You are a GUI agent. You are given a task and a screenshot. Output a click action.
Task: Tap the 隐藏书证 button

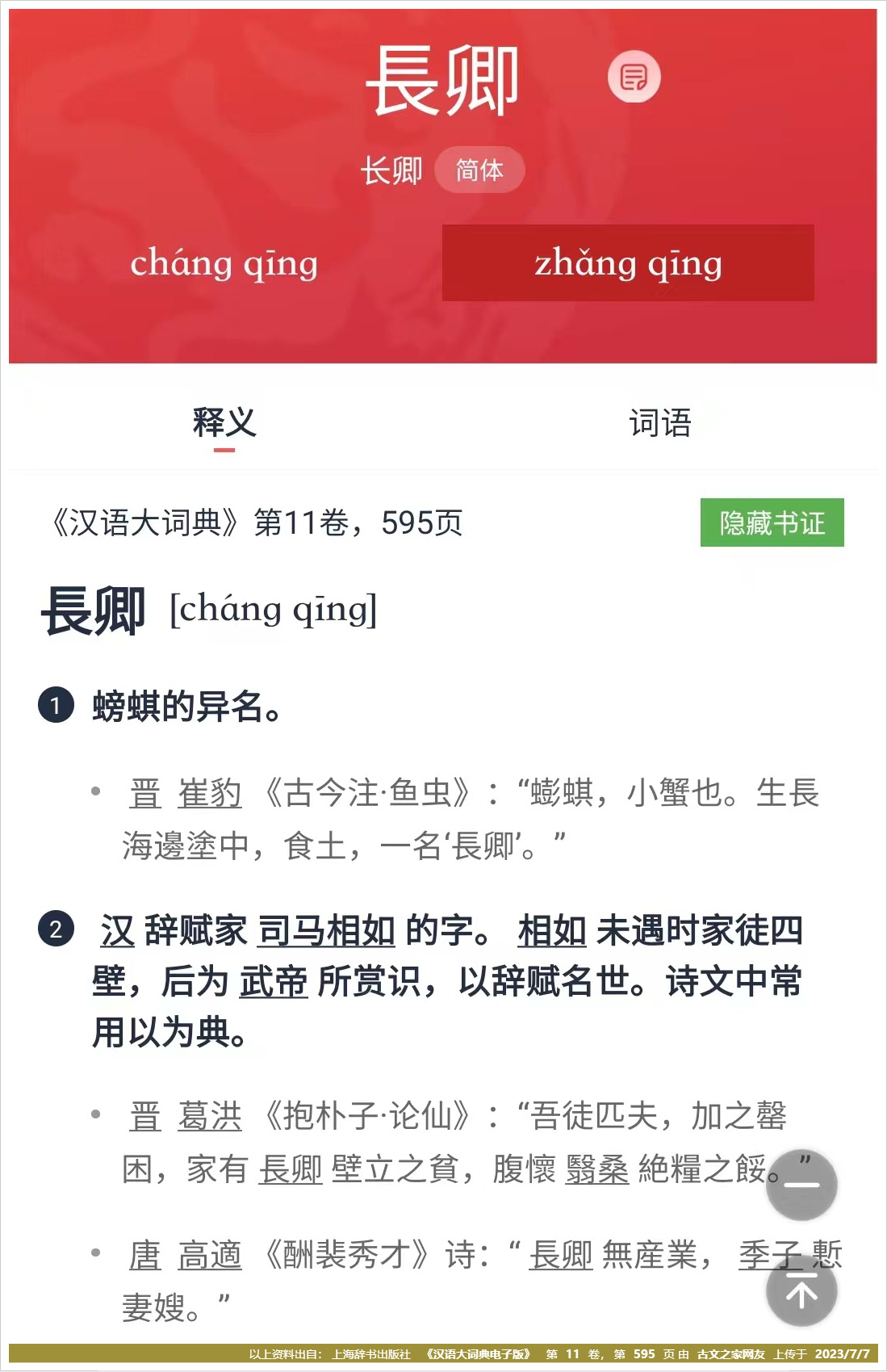772,522
